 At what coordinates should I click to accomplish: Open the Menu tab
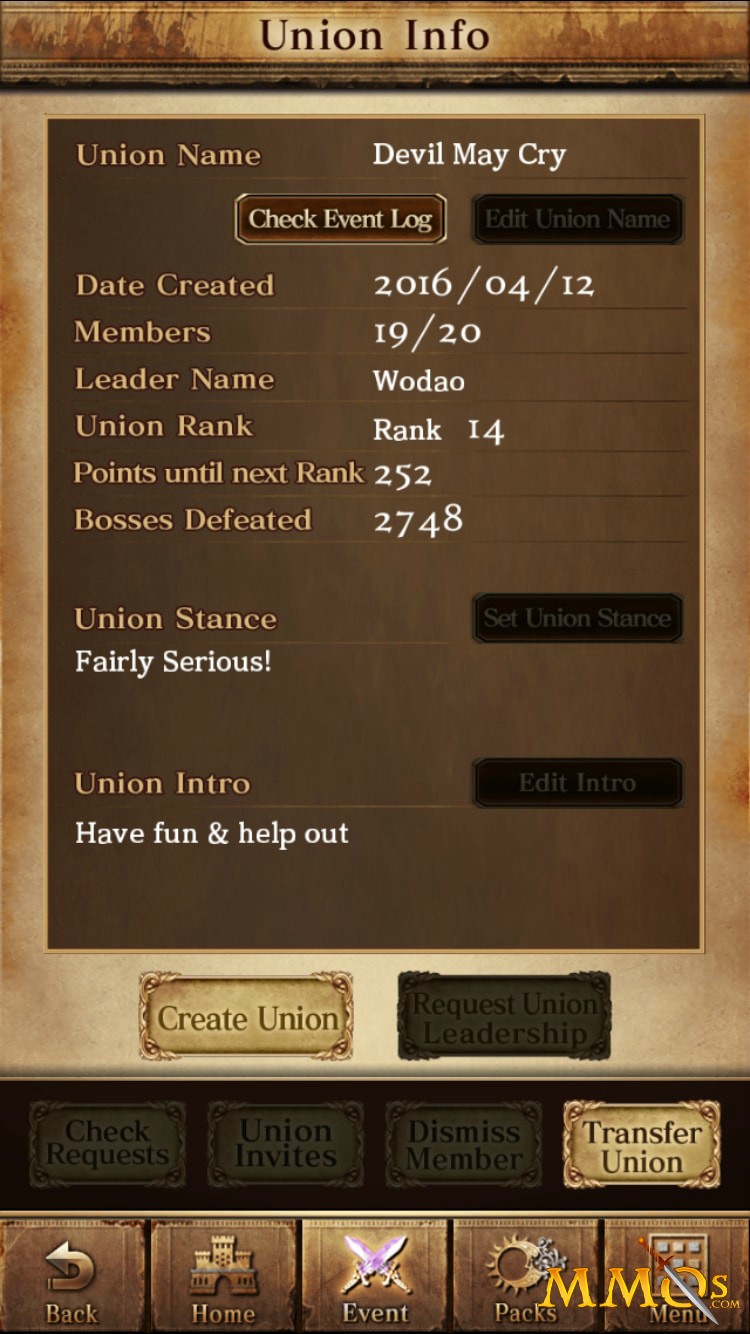[677, 1277]
